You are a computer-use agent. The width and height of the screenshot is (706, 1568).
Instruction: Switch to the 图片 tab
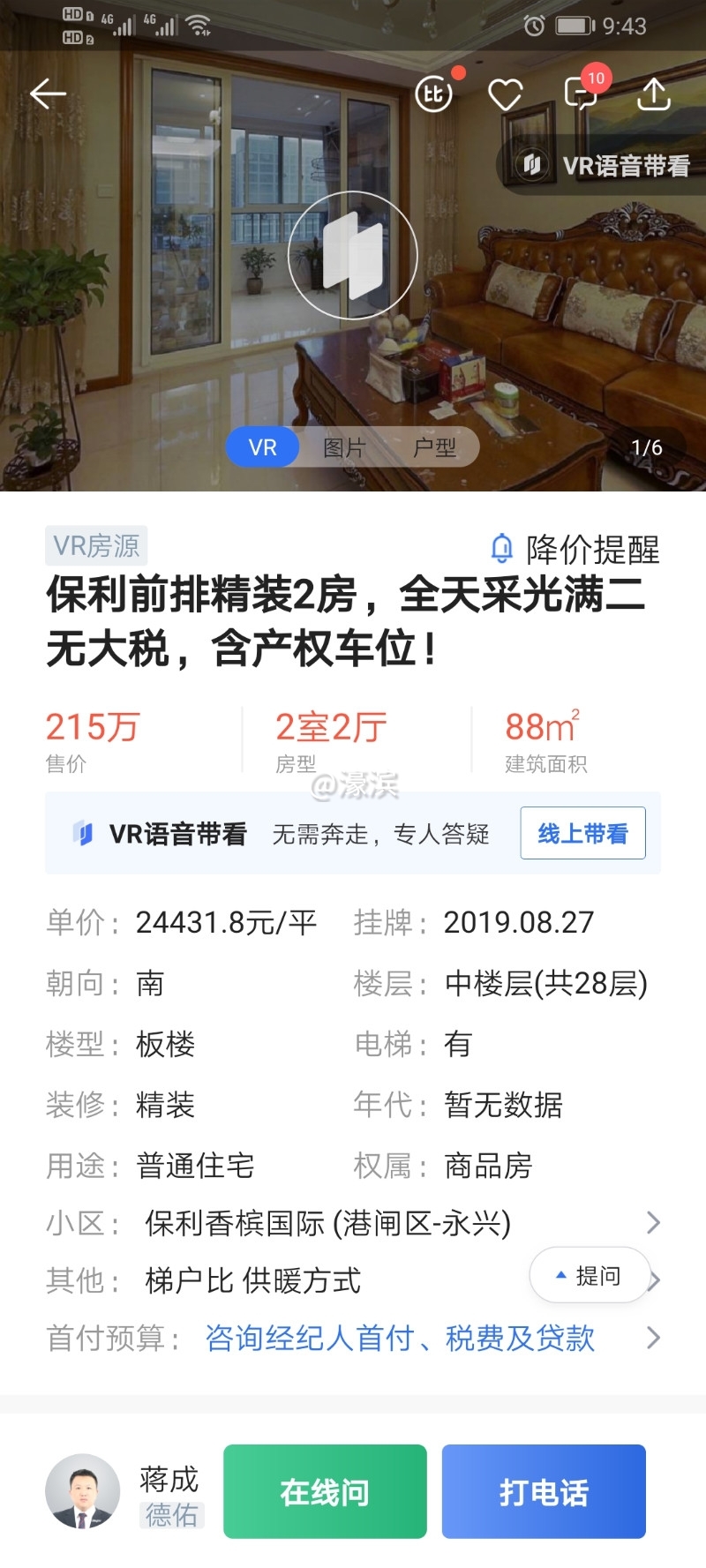(x=344, y=447)
